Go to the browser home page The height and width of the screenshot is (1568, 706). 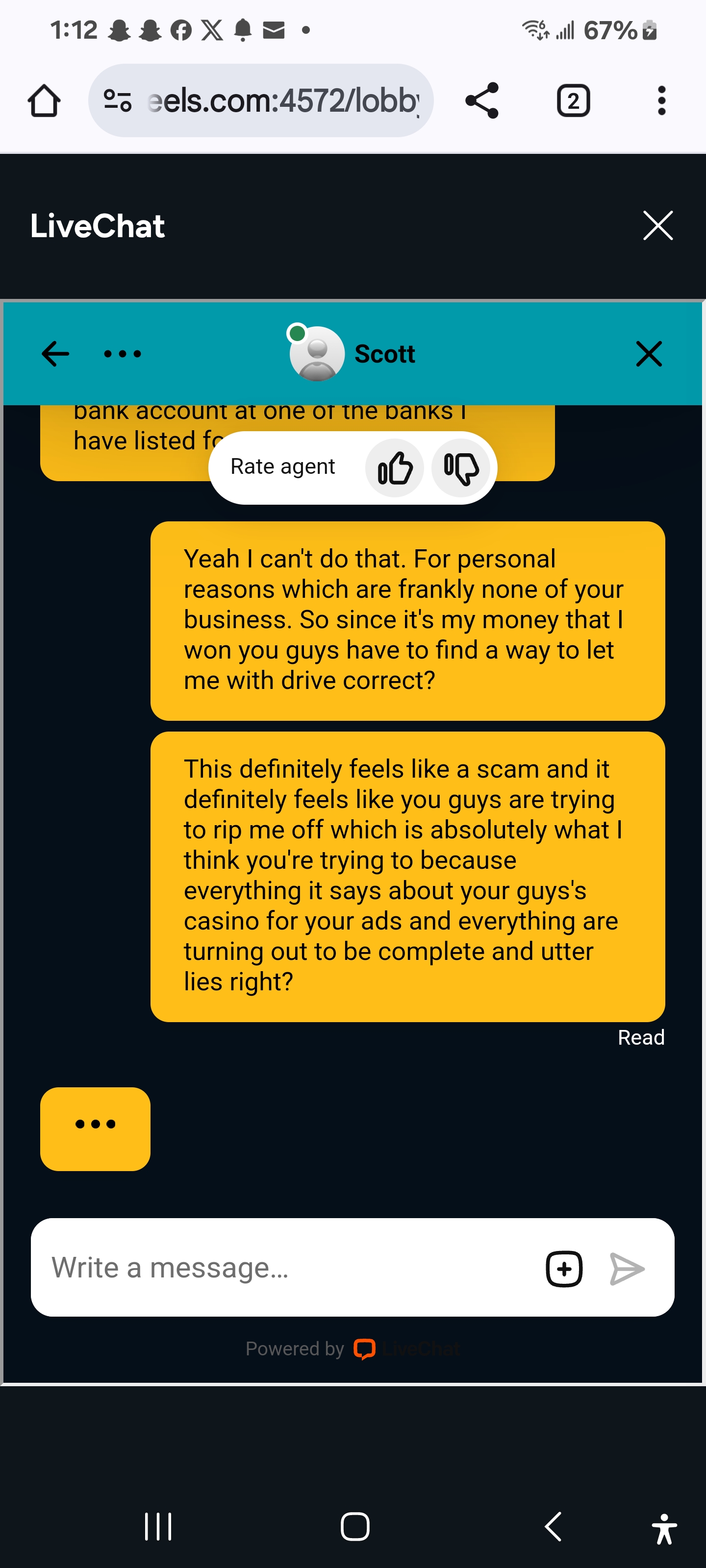tap(44, 100)
